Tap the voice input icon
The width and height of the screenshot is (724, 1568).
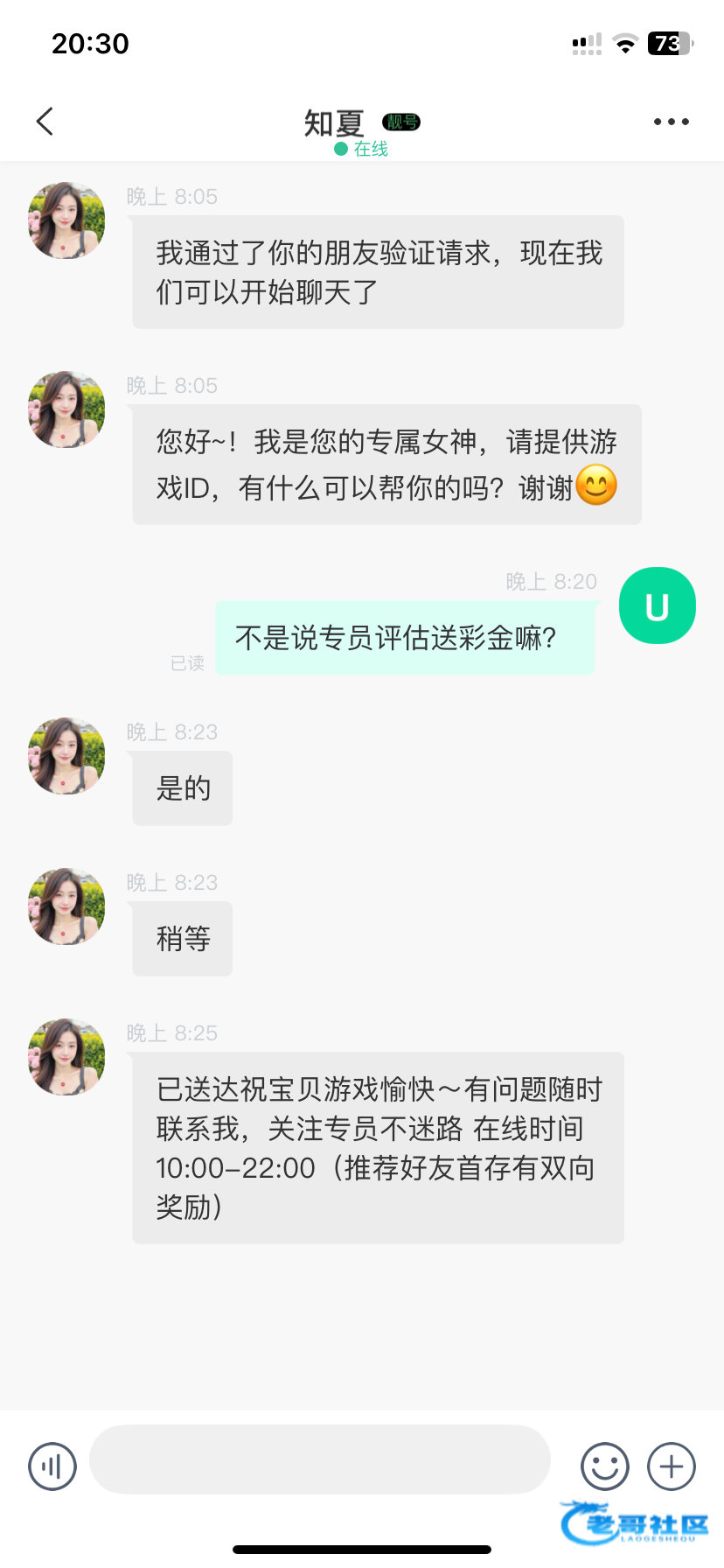tap(52, 1466)
